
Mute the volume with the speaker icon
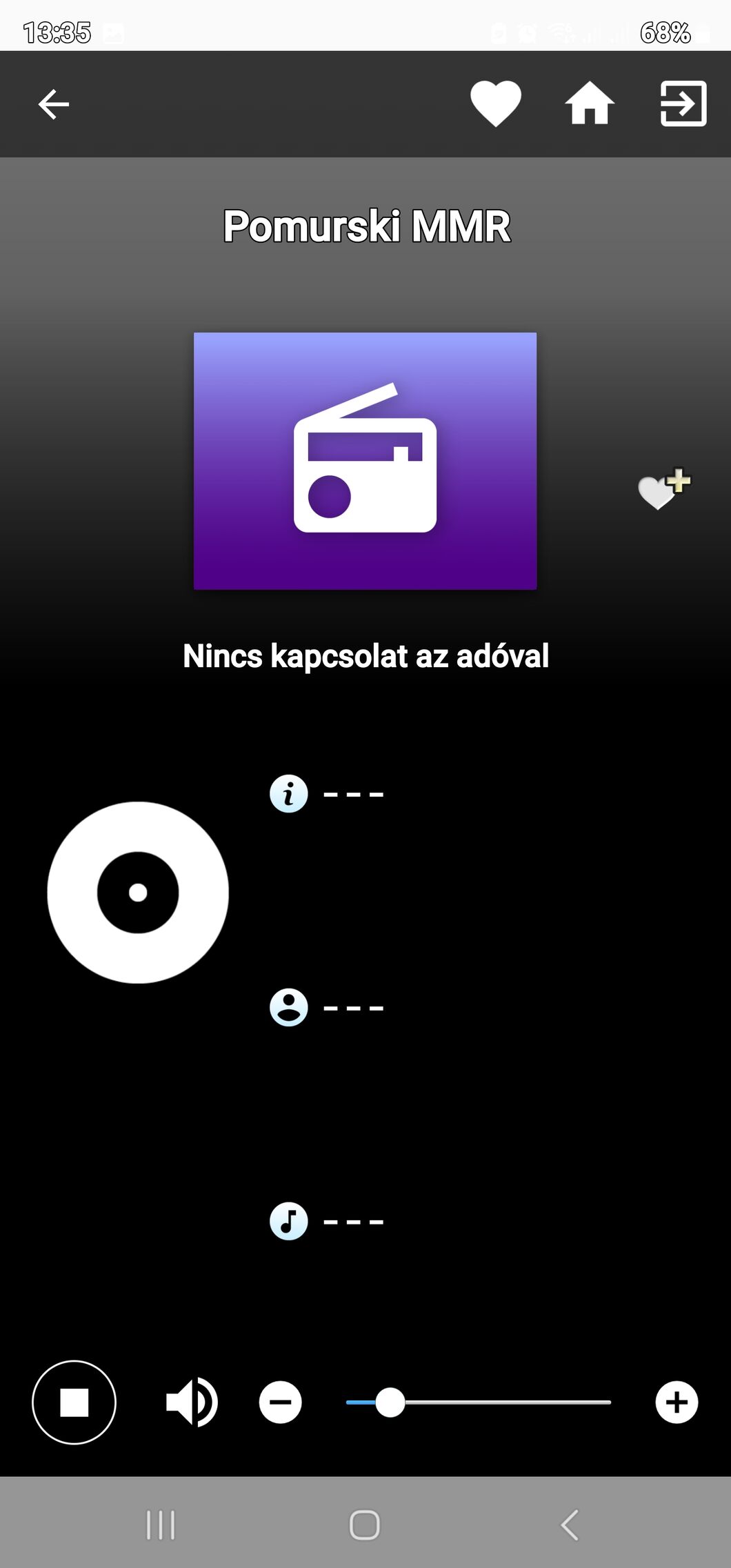[192, 1402]
